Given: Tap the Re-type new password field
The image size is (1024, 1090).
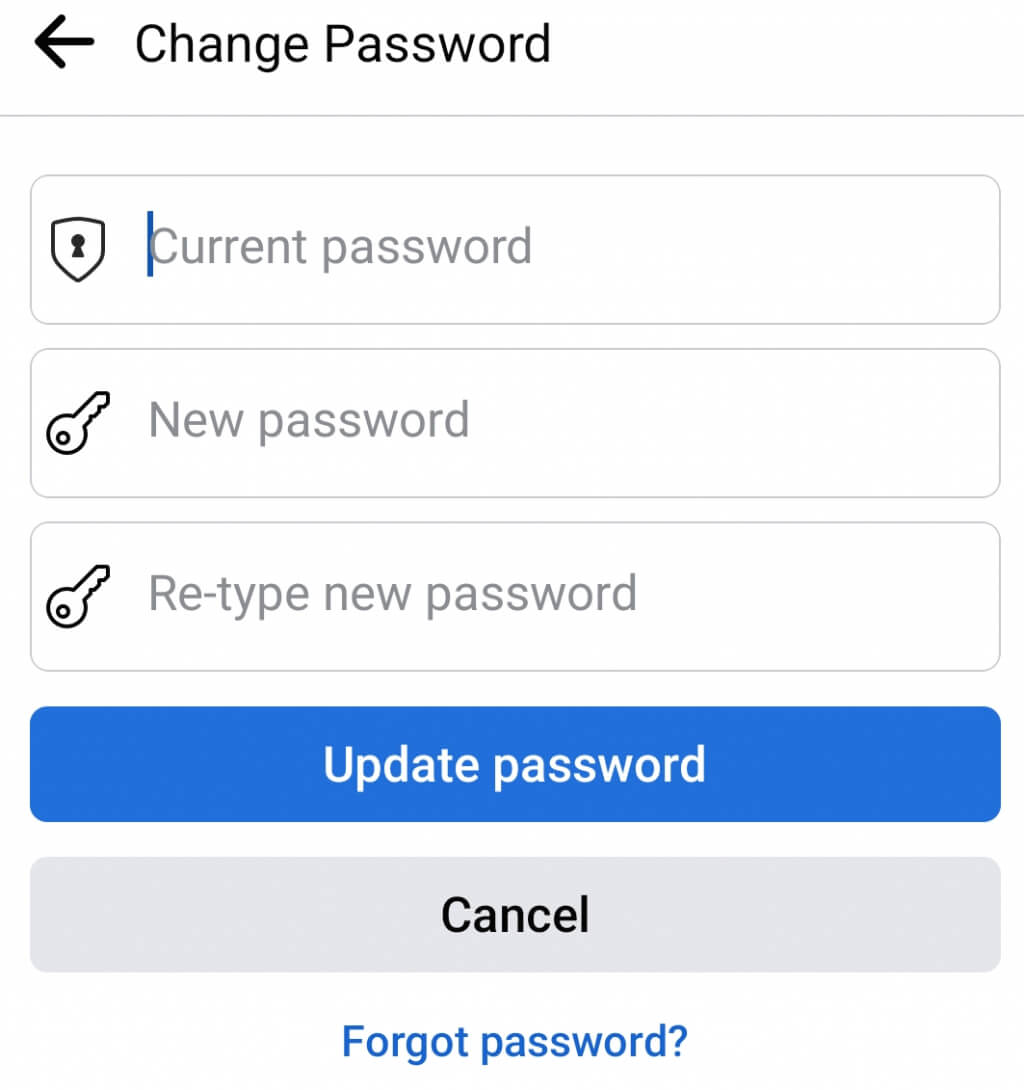Looking at the screenshot, I should click(515, 596).
